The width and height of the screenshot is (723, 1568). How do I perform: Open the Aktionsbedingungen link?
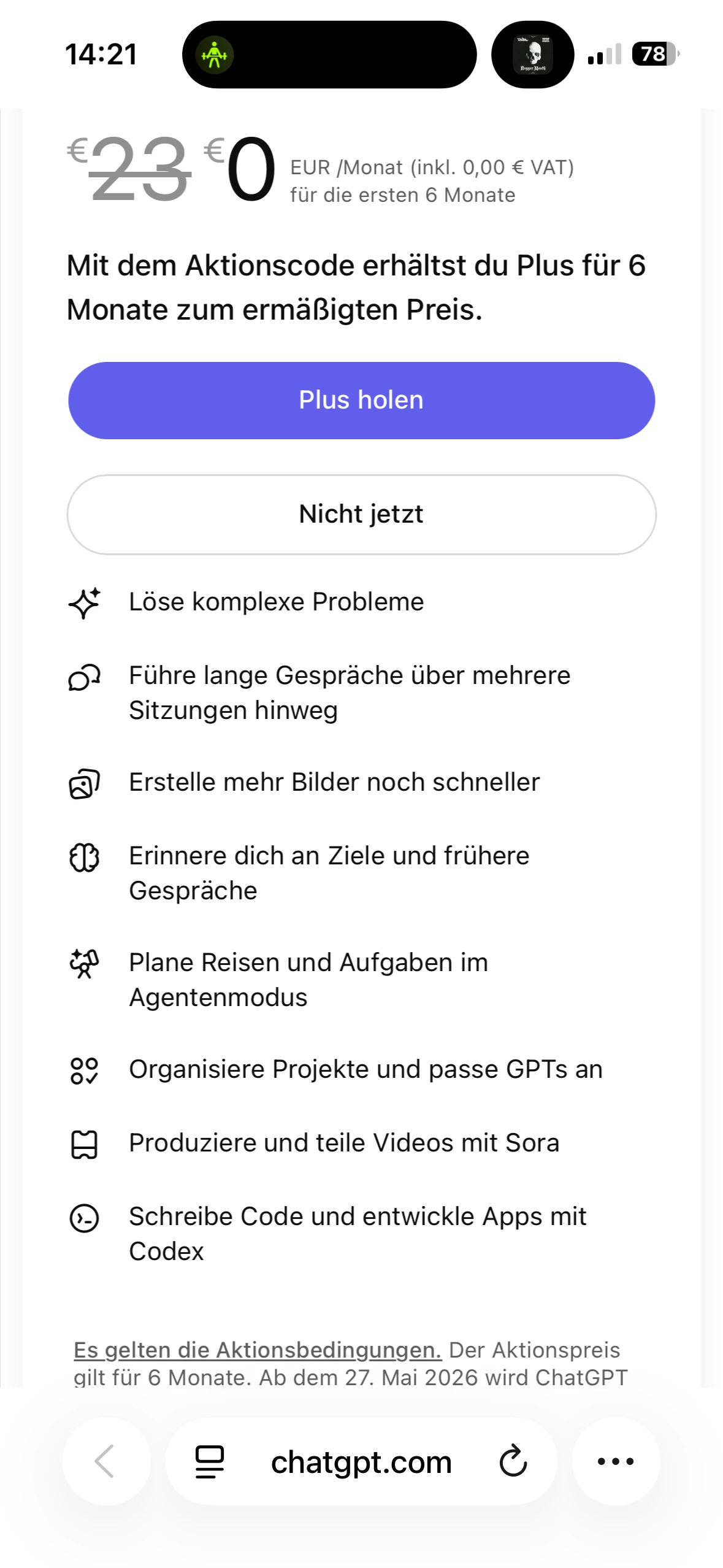258,1350
